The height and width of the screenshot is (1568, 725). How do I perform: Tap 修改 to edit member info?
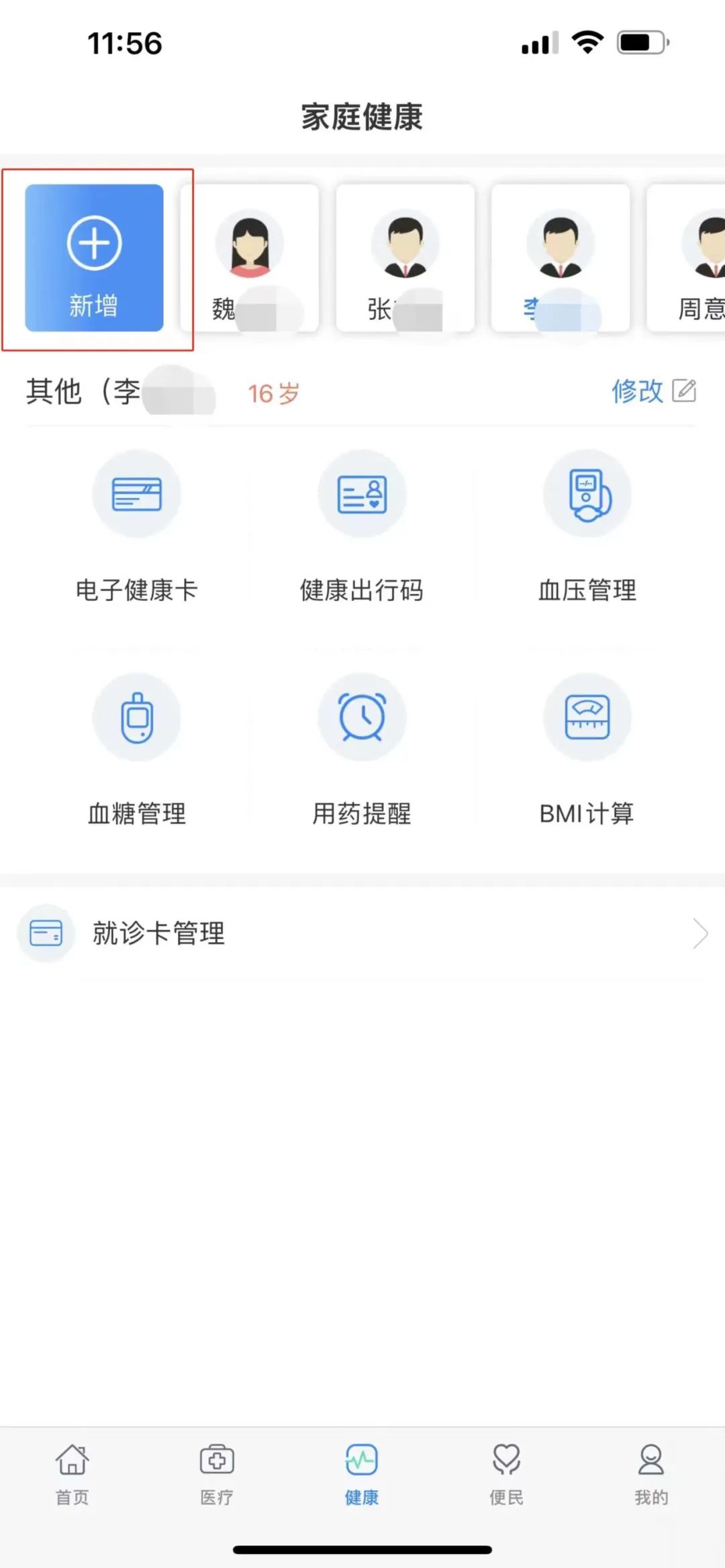(x=652, y=391)
